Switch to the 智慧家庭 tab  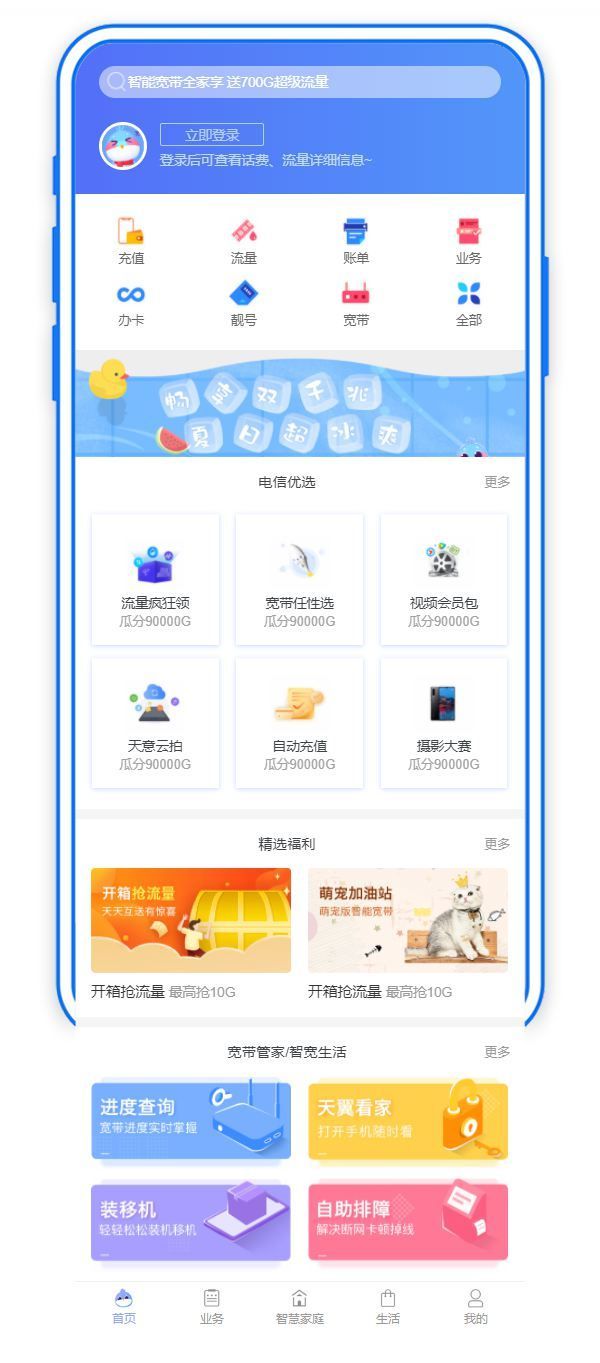click(299, 1307)
